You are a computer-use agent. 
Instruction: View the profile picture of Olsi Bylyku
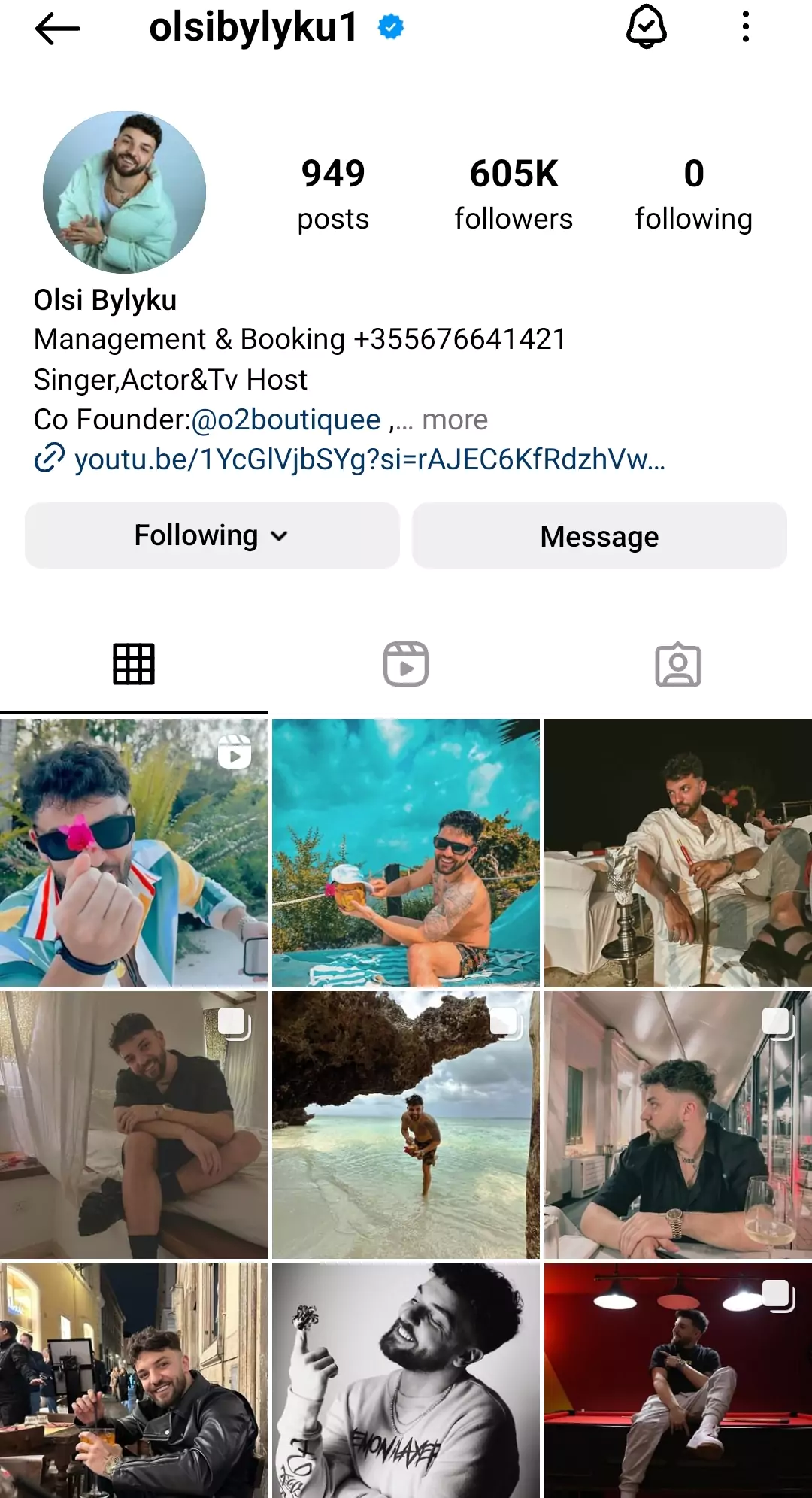tap(124, 192)
